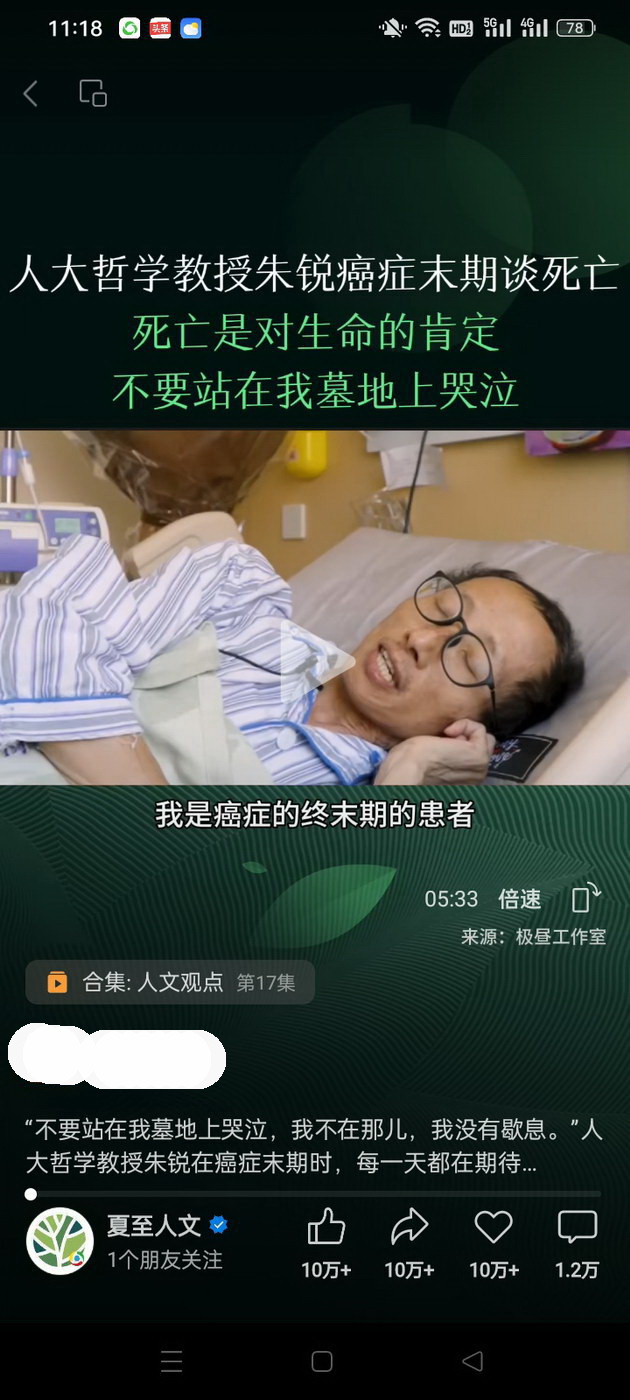Open the 倍速 playback speed option
This screenshot has width=630, height=1400.
520,899
